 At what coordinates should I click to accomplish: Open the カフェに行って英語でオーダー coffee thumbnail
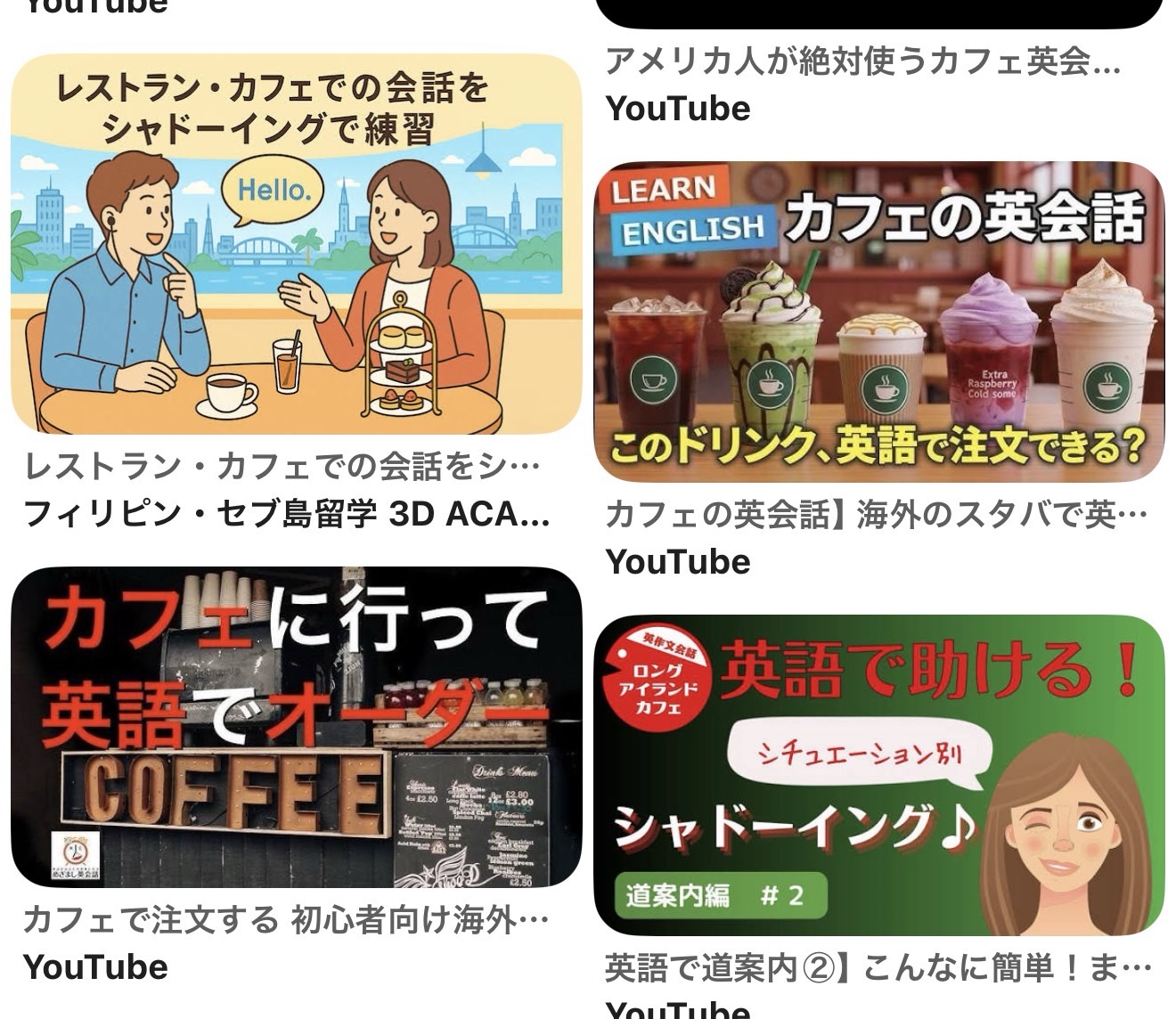point(296,727)
